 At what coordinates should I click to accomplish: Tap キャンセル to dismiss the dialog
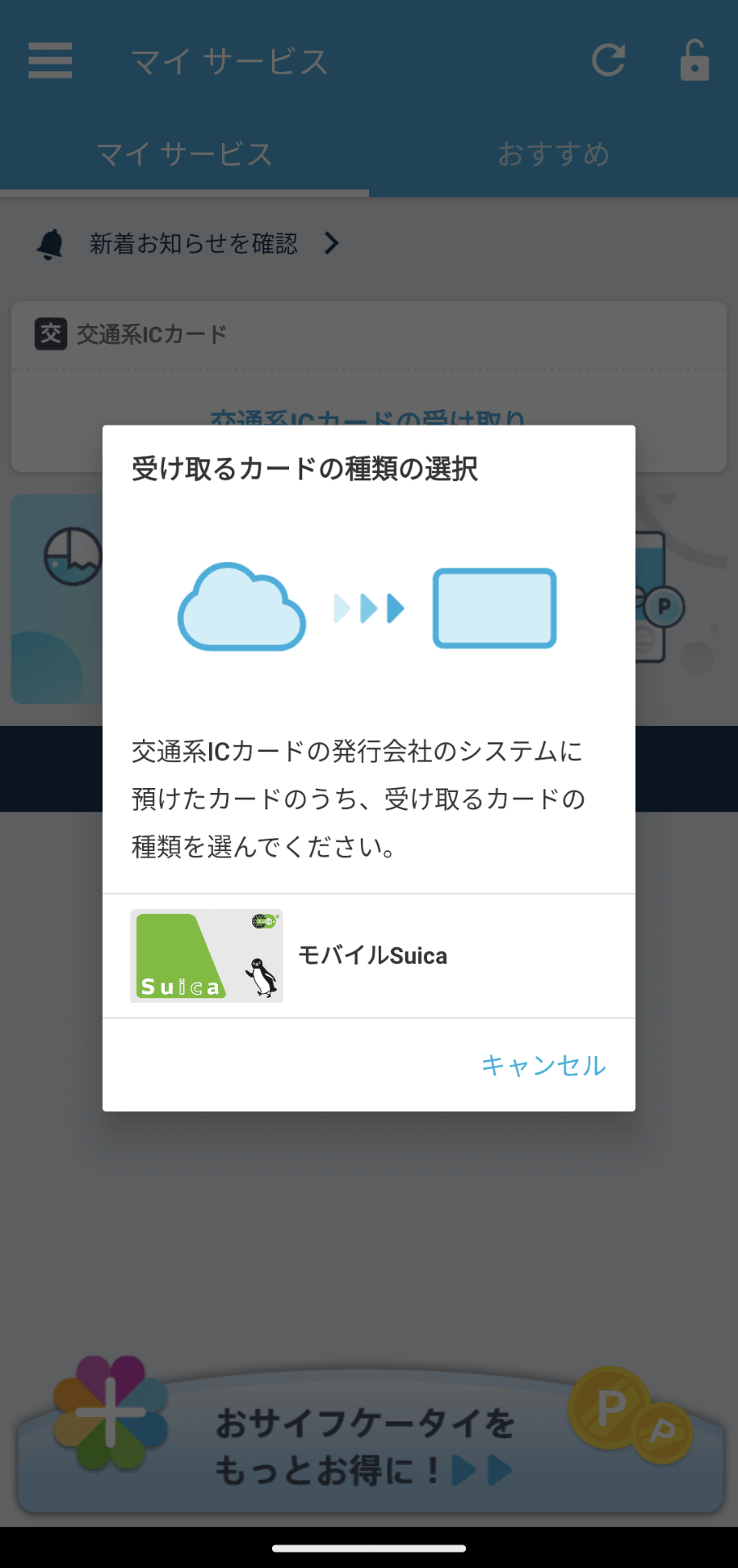545,1064
